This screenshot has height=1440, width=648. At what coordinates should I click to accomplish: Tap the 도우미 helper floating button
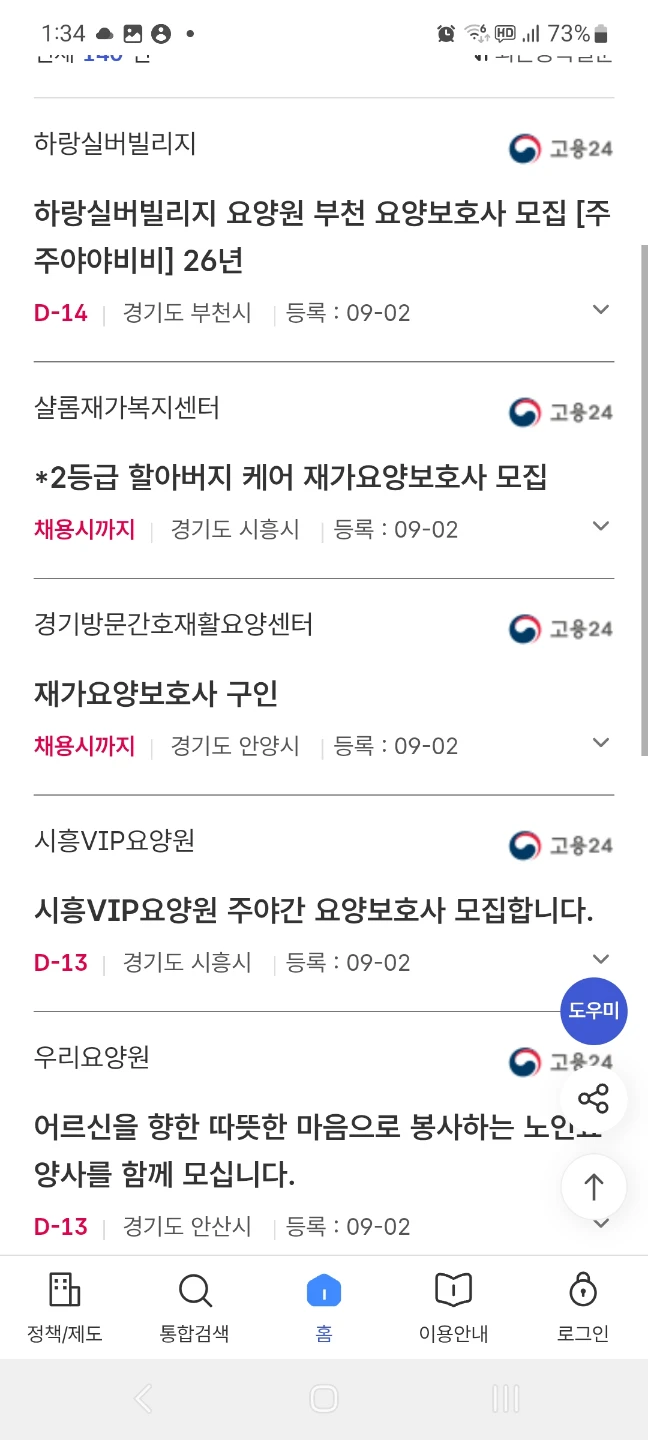click(594, 1011)
